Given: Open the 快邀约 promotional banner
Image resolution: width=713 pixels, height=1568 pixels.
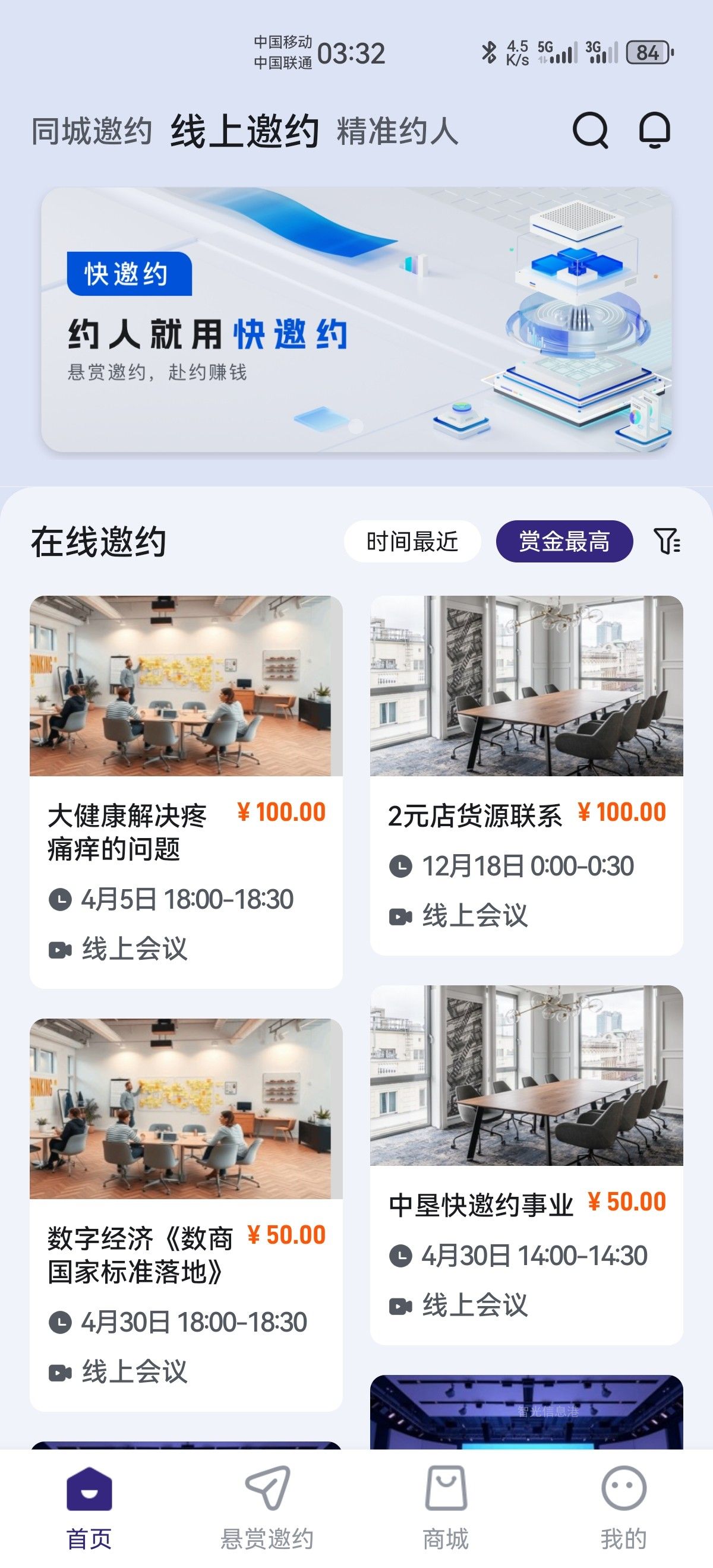Looking at the screenshot, I should pyautogui.click(x=357, y=320).
